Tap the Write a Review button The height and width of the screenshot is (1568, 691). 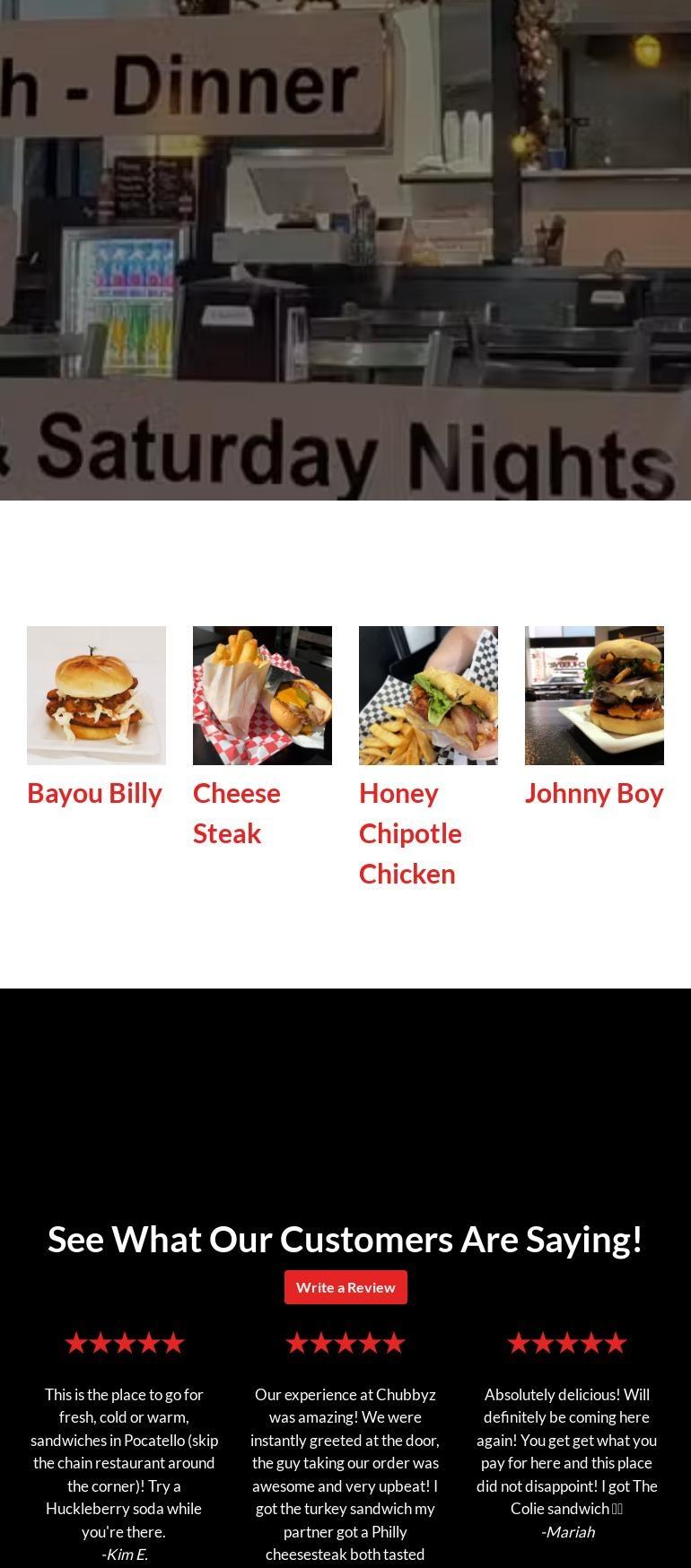345,1287
